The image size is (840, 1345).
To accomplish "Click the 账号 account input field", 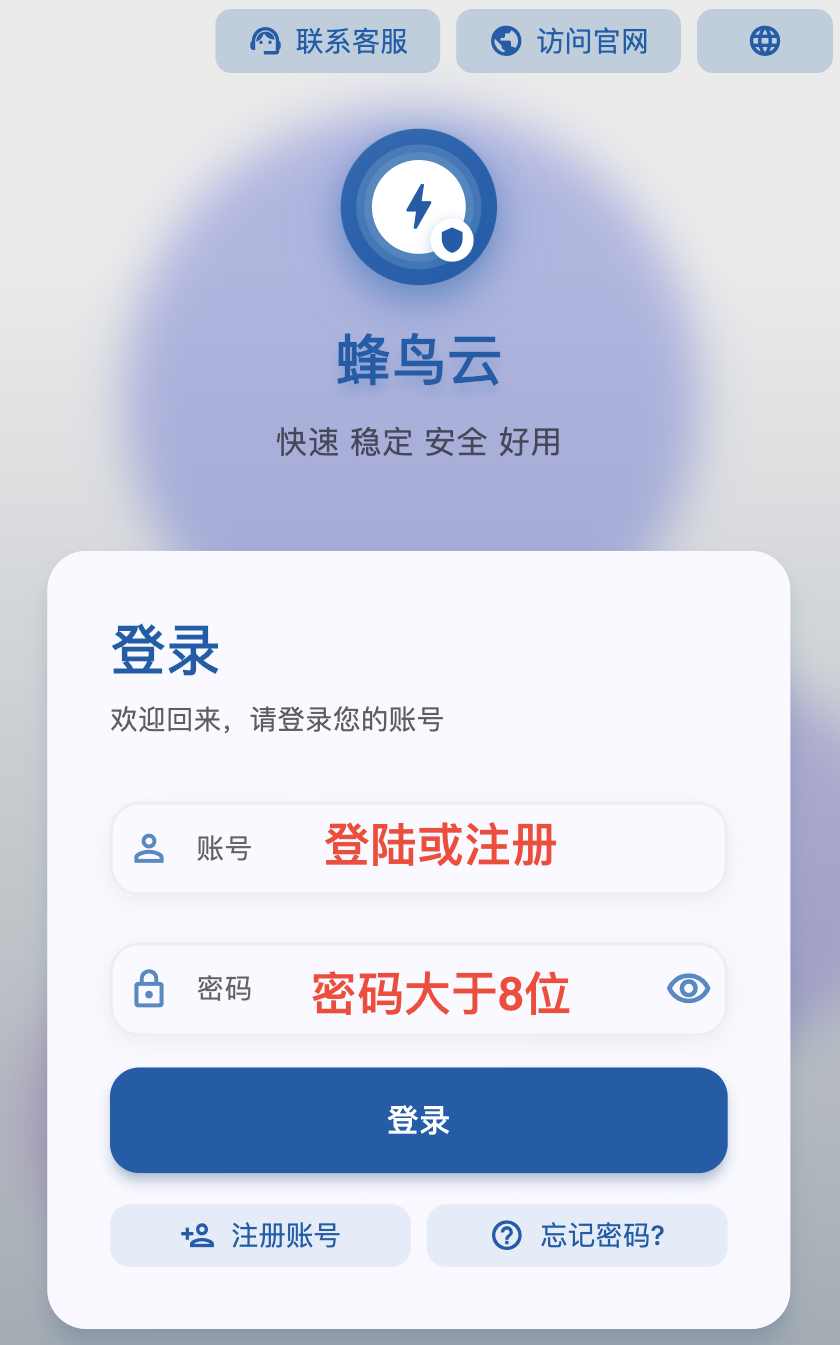I will tap(418, 848).
